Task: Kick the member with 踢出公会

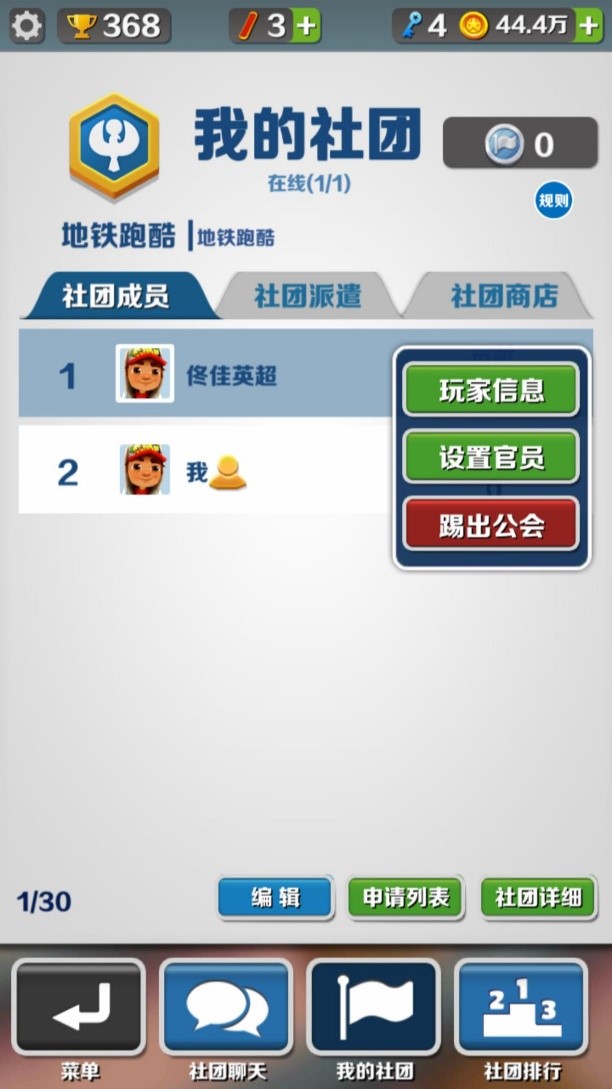Action: (x=490, y=524)
